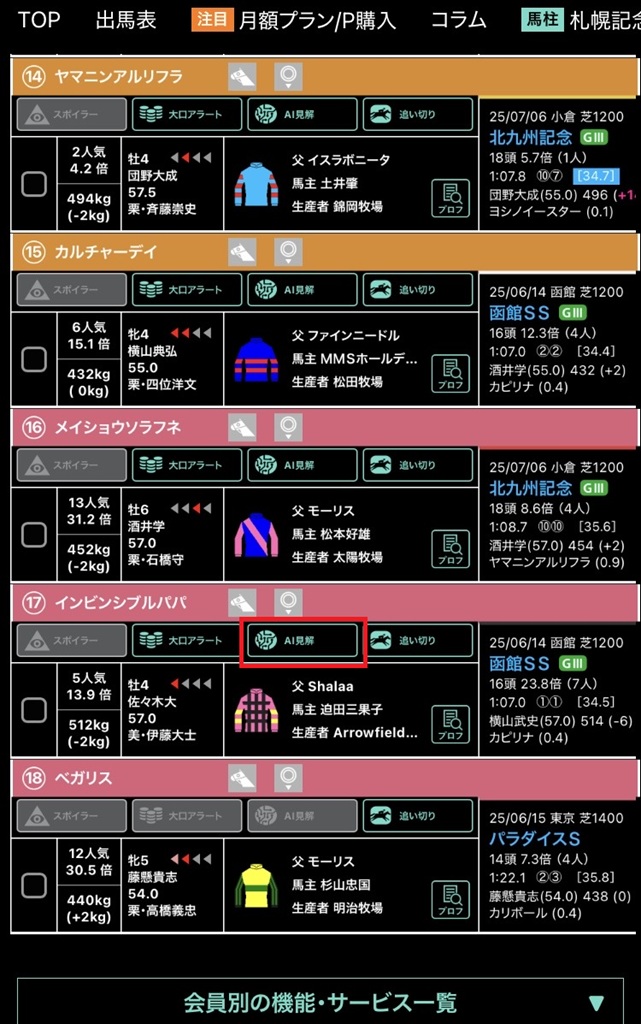Select the checkbox for カルチャーデイ

[34, 359]
